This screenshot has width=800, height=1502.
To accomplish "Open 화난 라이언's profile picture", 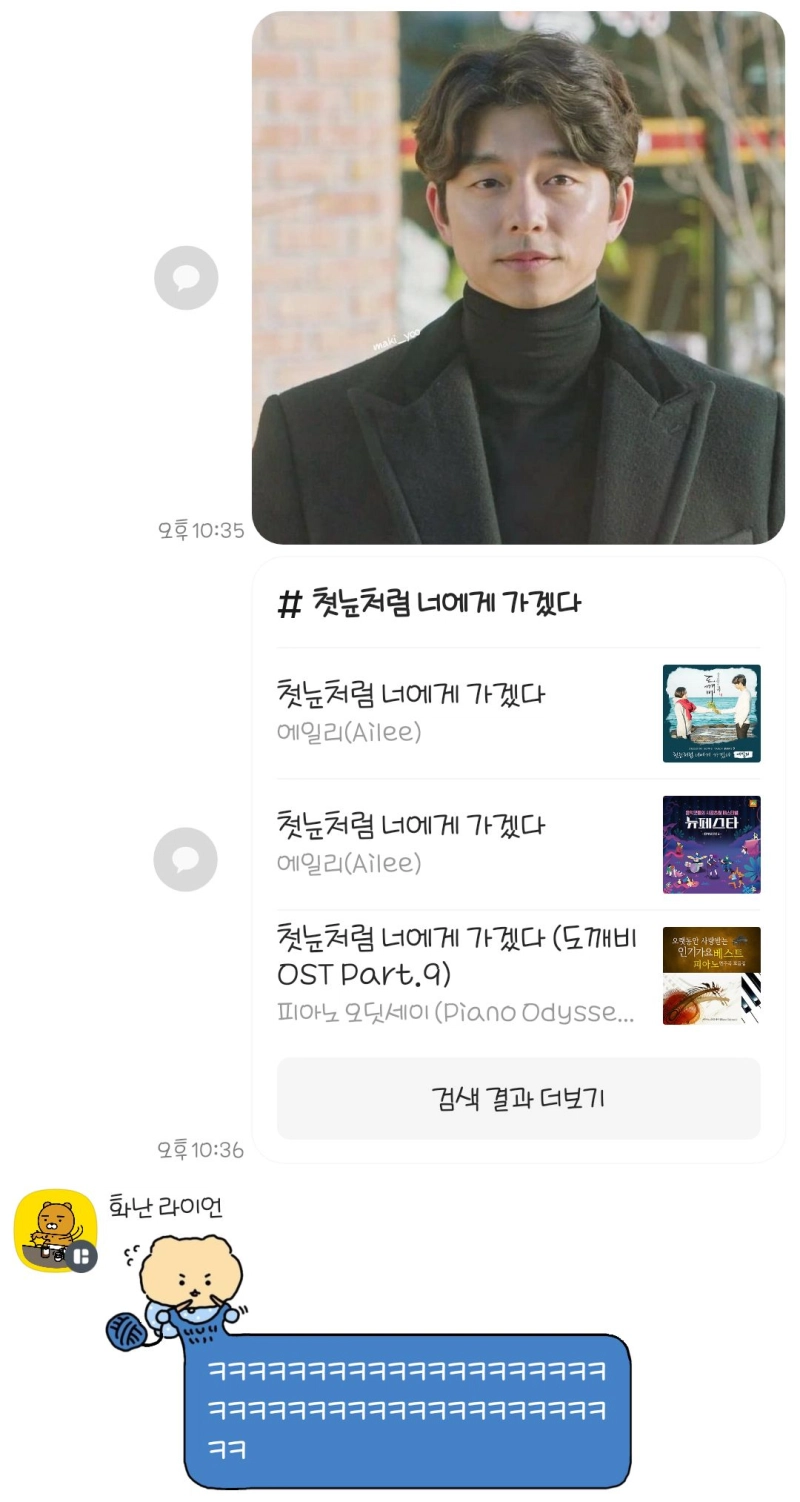I will (55, 1230).
